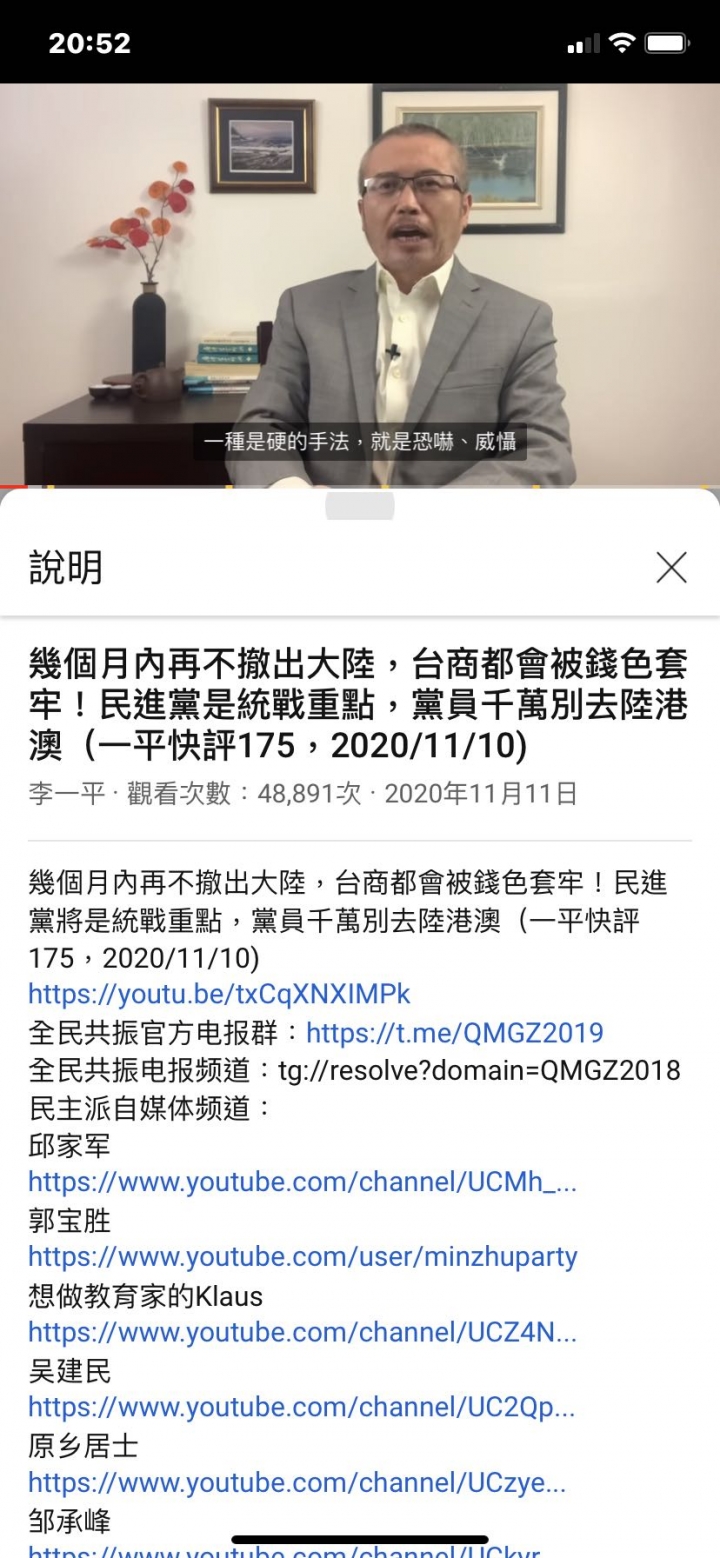The width and height of the screenshot is (720, 1558).
Task: Open the youtu.be/txCqXNXIMPk link
Action: click(219, 995)
